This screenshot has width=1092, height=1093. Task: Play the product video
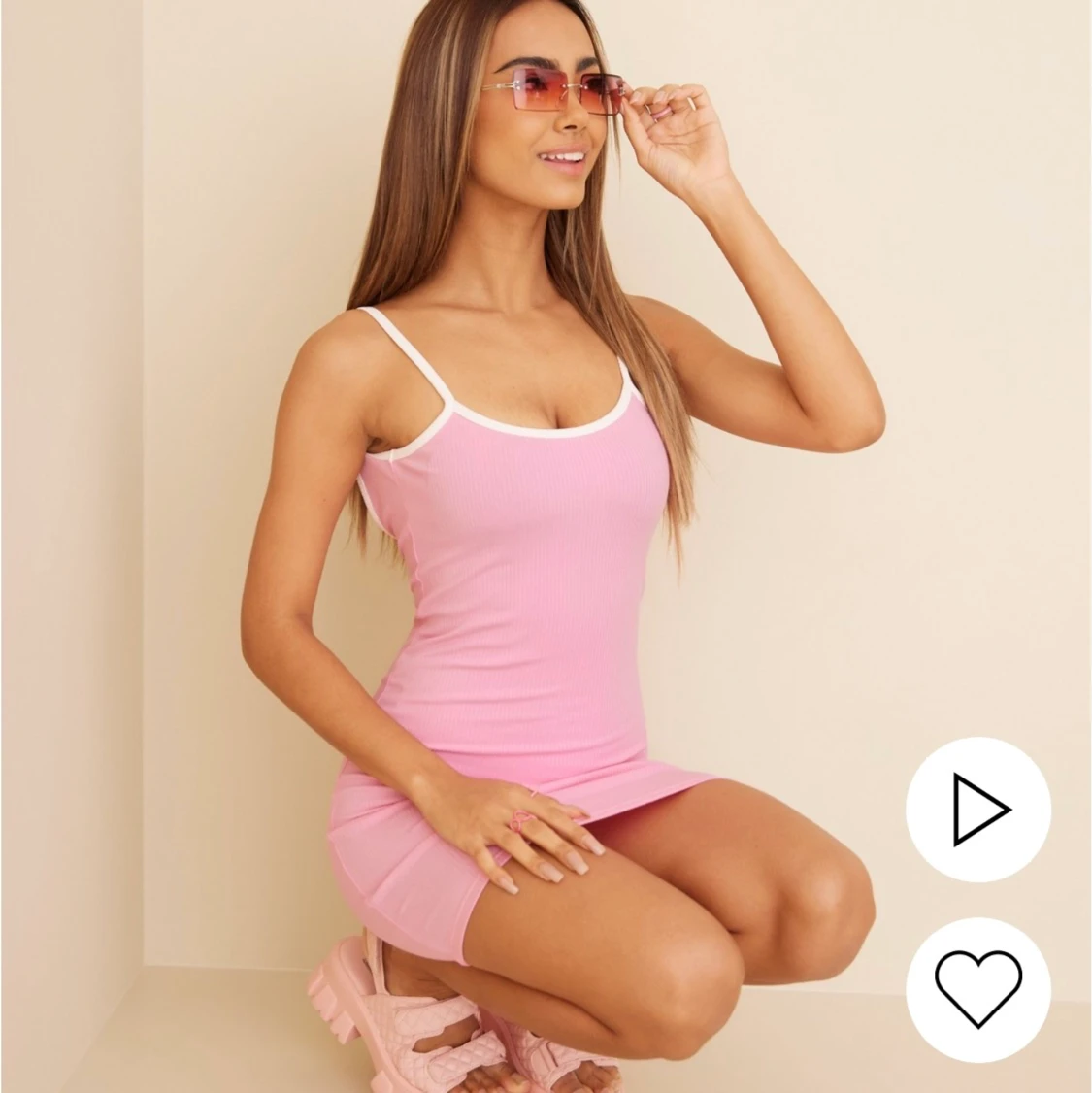977,809
